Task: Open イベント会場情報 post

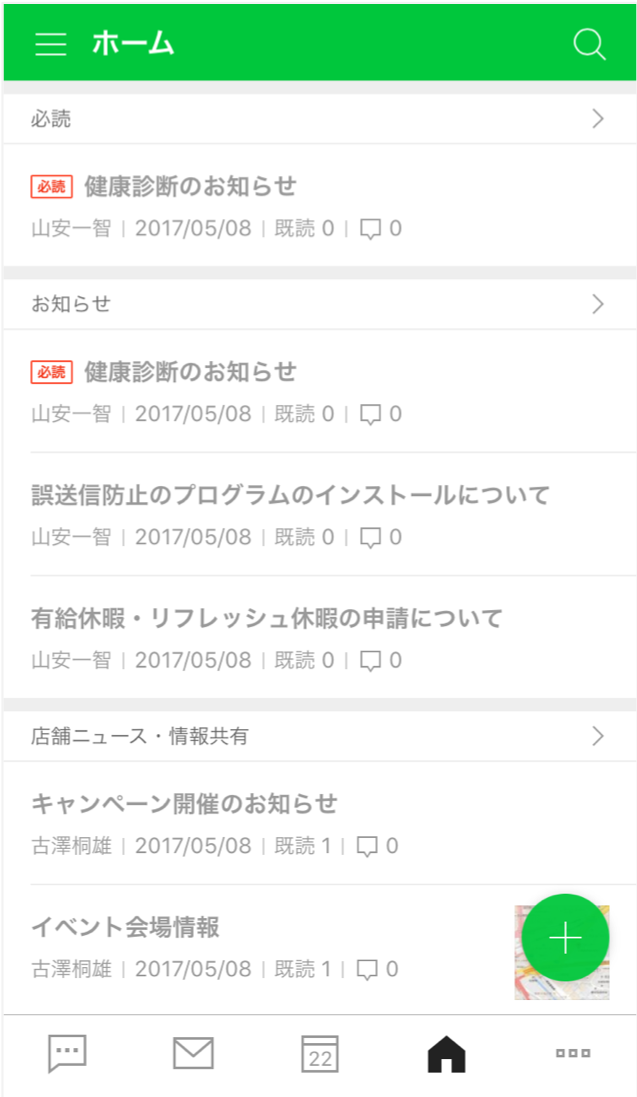Action: (126, 928)
